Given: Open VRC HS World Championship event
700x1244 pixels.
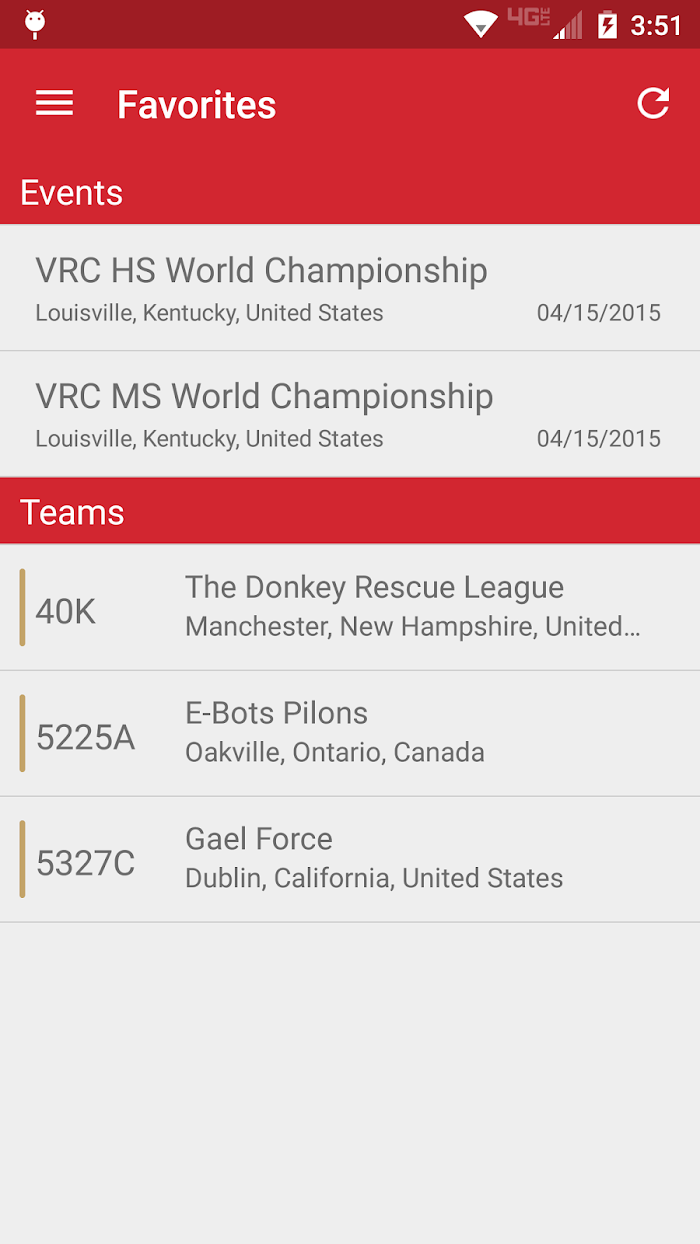Looking at the screenshot, I should click(x=350, y=288).
